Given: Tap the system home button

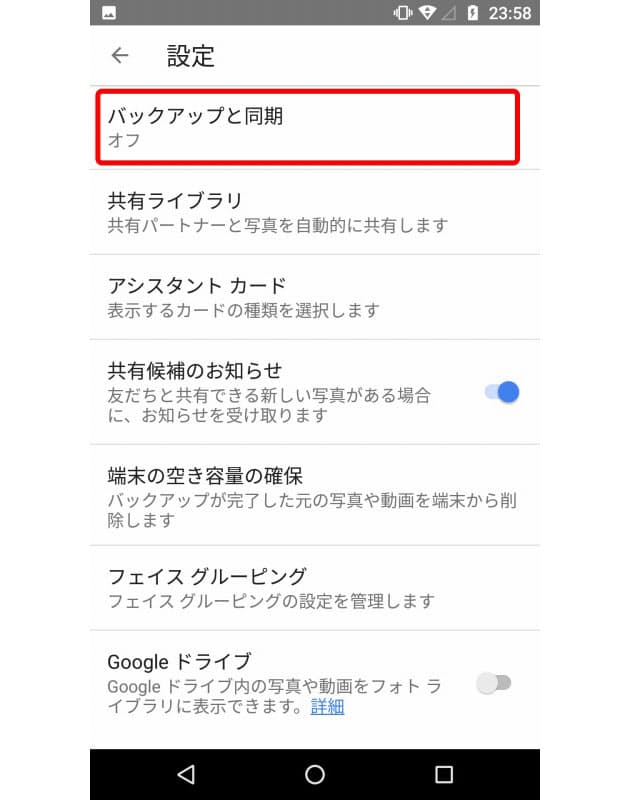Looking at the screenshot, I should [x=315, y=774].
